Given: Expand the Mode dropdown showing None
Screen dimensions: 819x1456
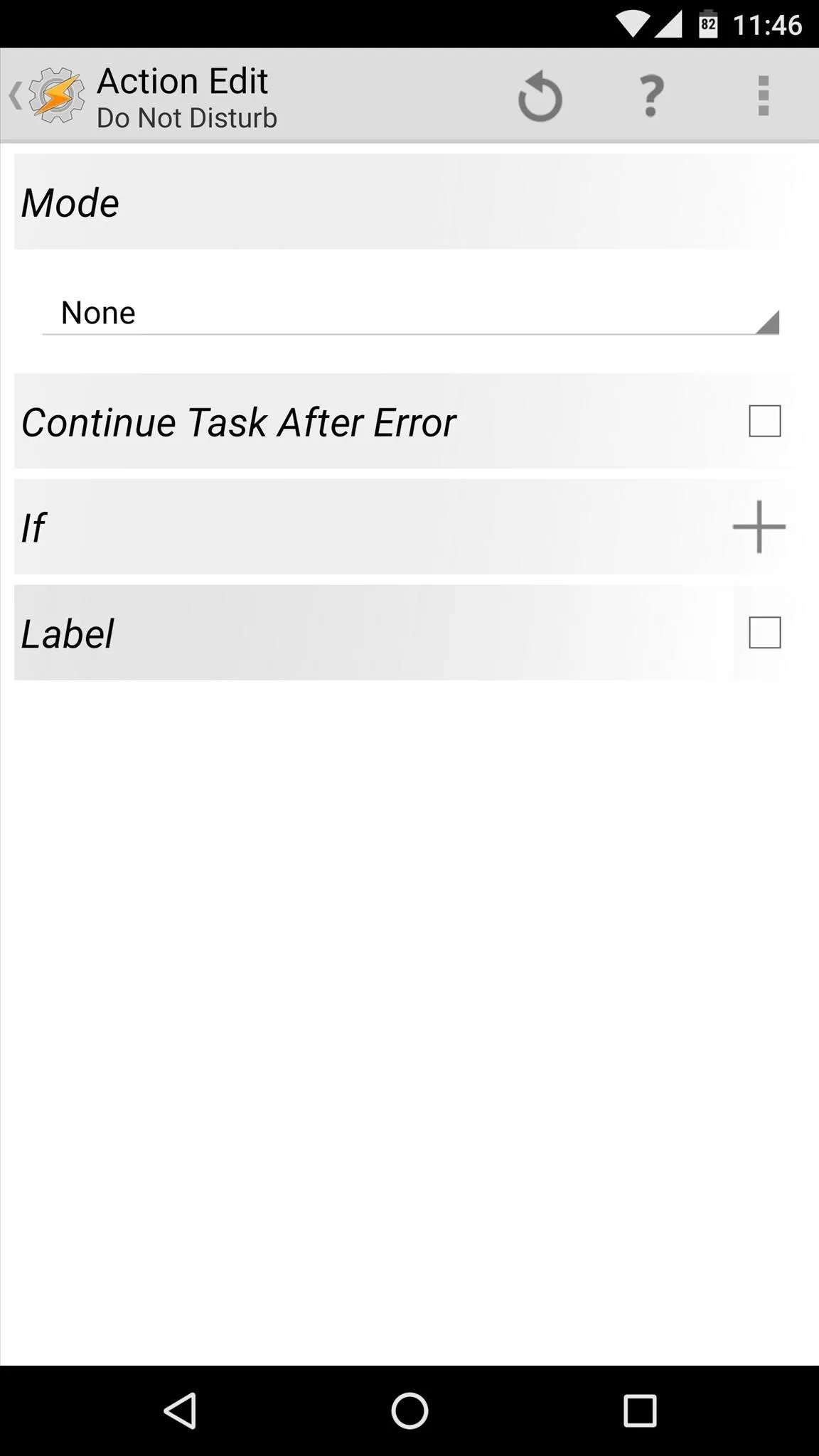Looking at the screenshot, I should tap(411, 313).
